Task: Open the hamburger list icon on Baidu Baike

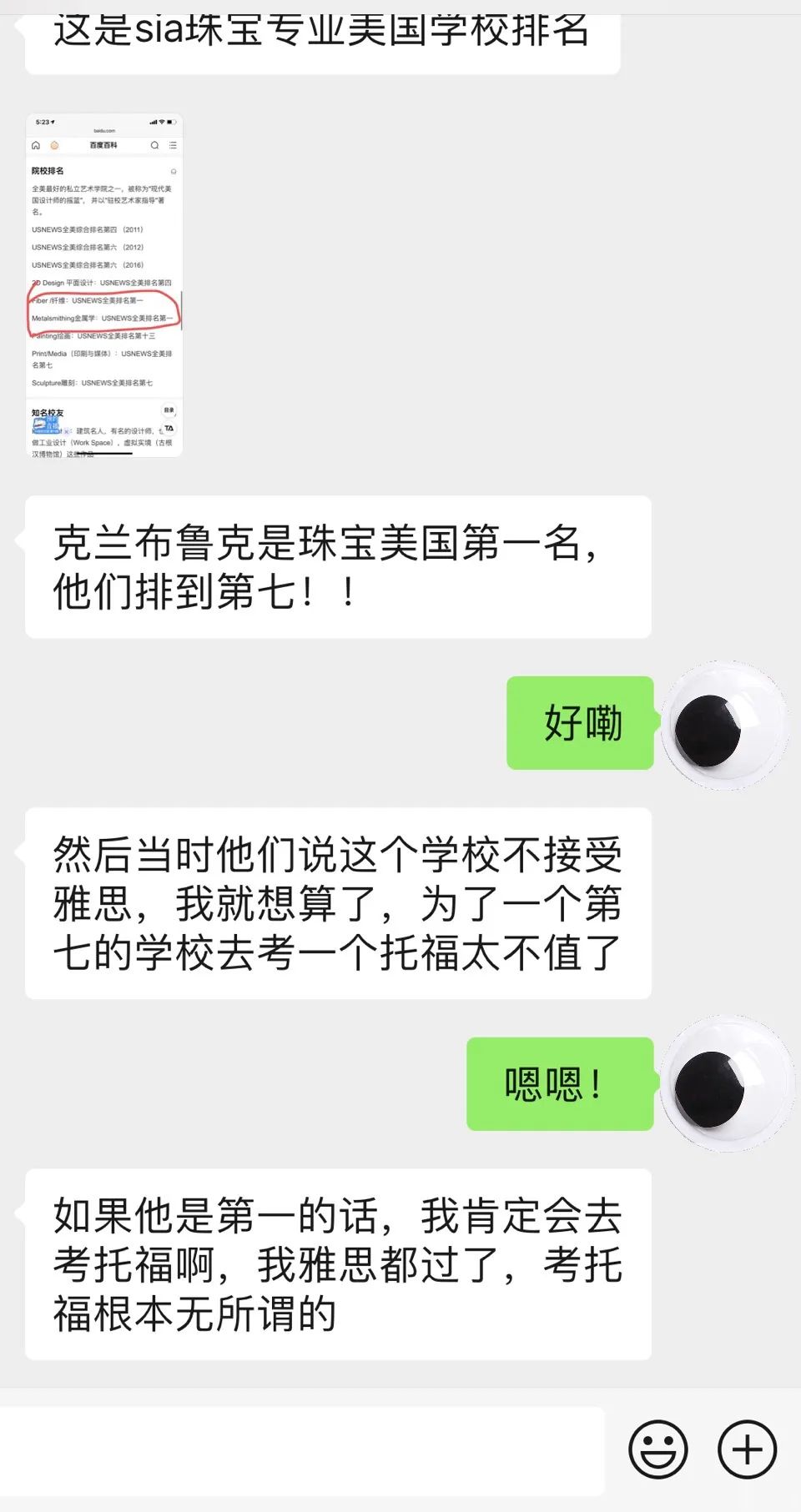Action: click(173, 145)
